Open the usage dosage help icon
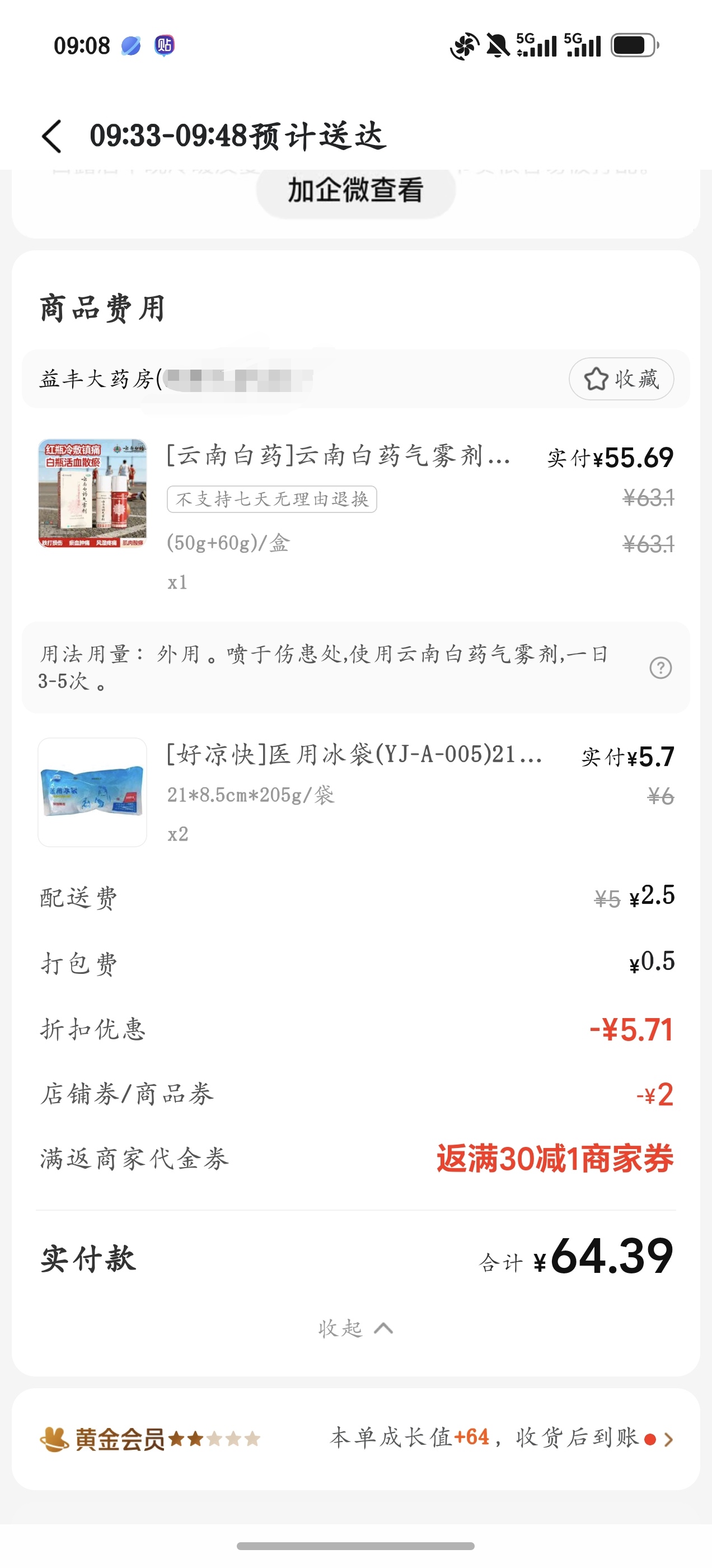This screenshot has height=1568, width=712. (661, 668)
